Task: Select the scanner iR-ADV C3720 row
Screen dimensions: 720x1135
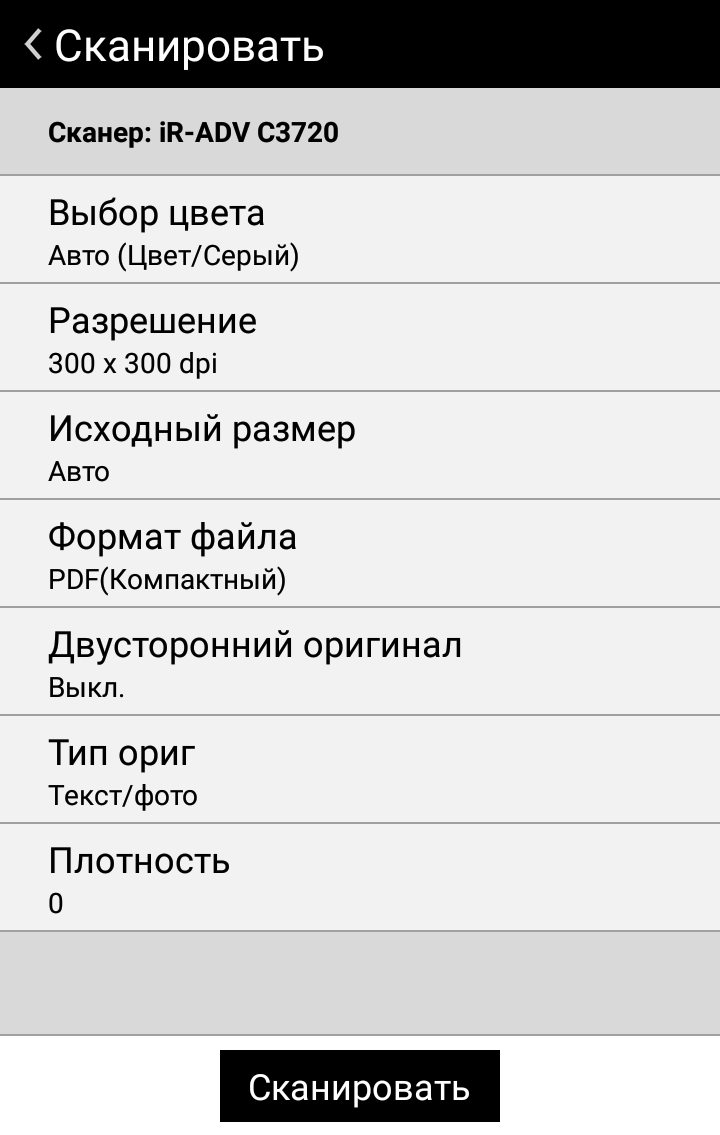Action: click(360, 132)
